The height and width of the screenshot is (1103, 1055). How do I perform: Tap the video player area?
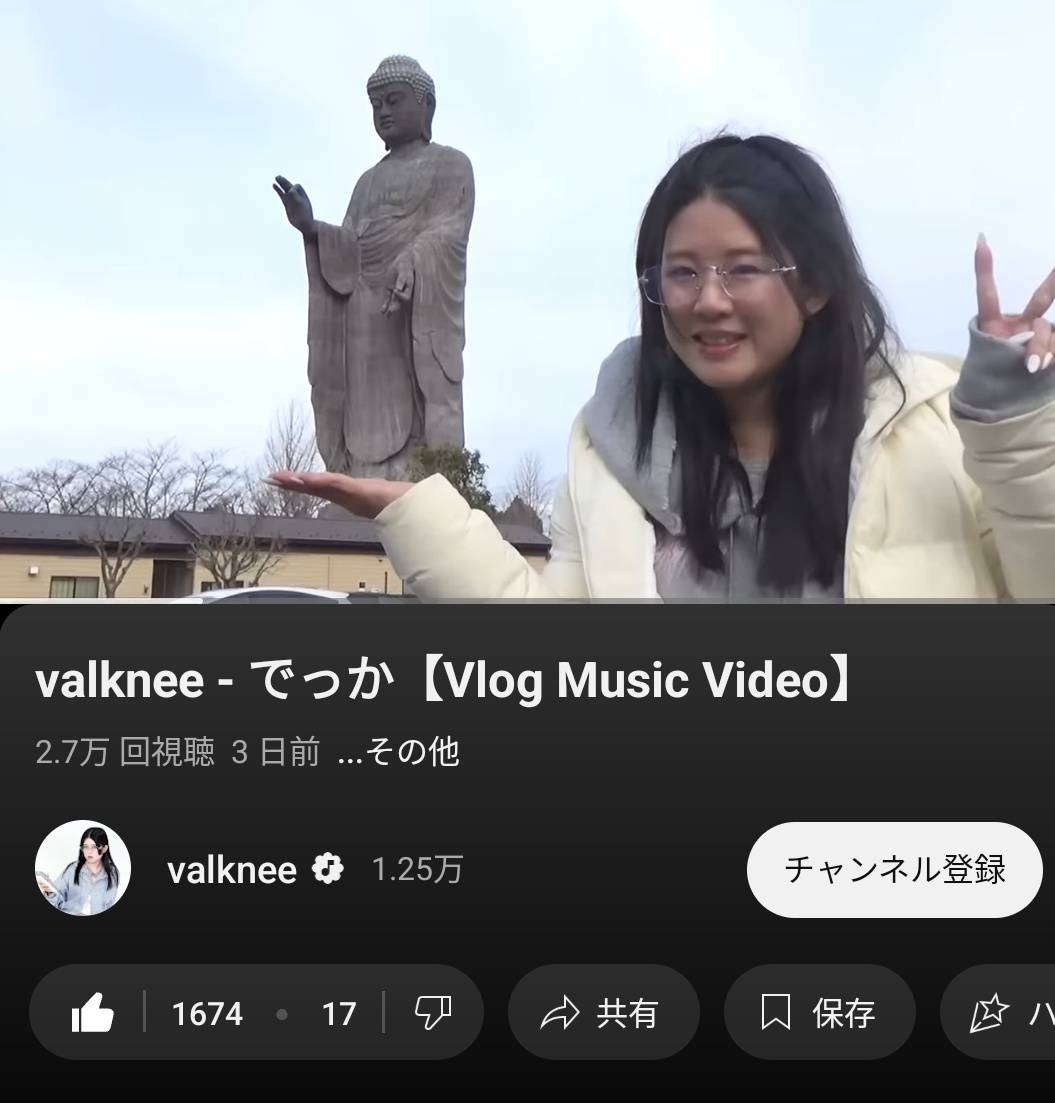527,300
